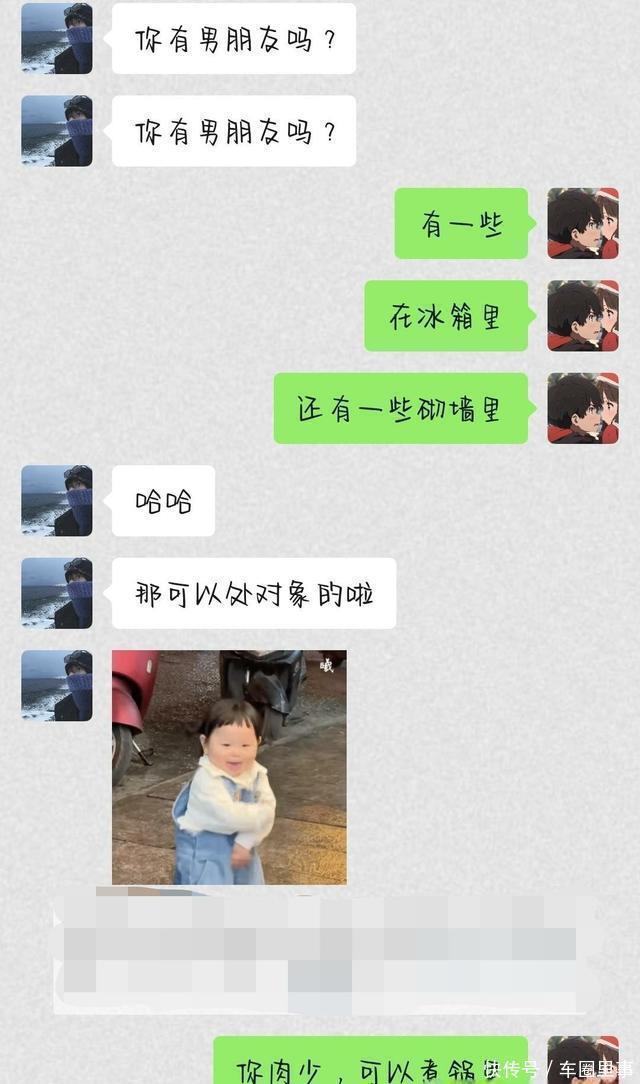This screenshot has width=640, height=1084.
Task: Tap the avatar next to 在冰箱里
Action: (583, 316)
